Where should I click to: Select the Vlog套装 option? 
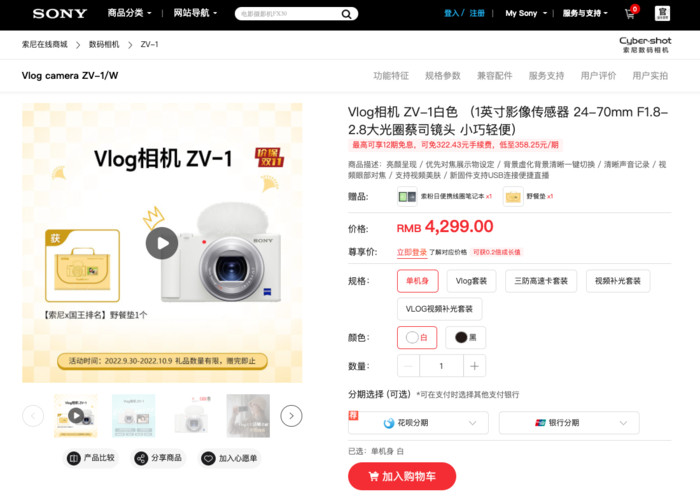click(471, 281)
